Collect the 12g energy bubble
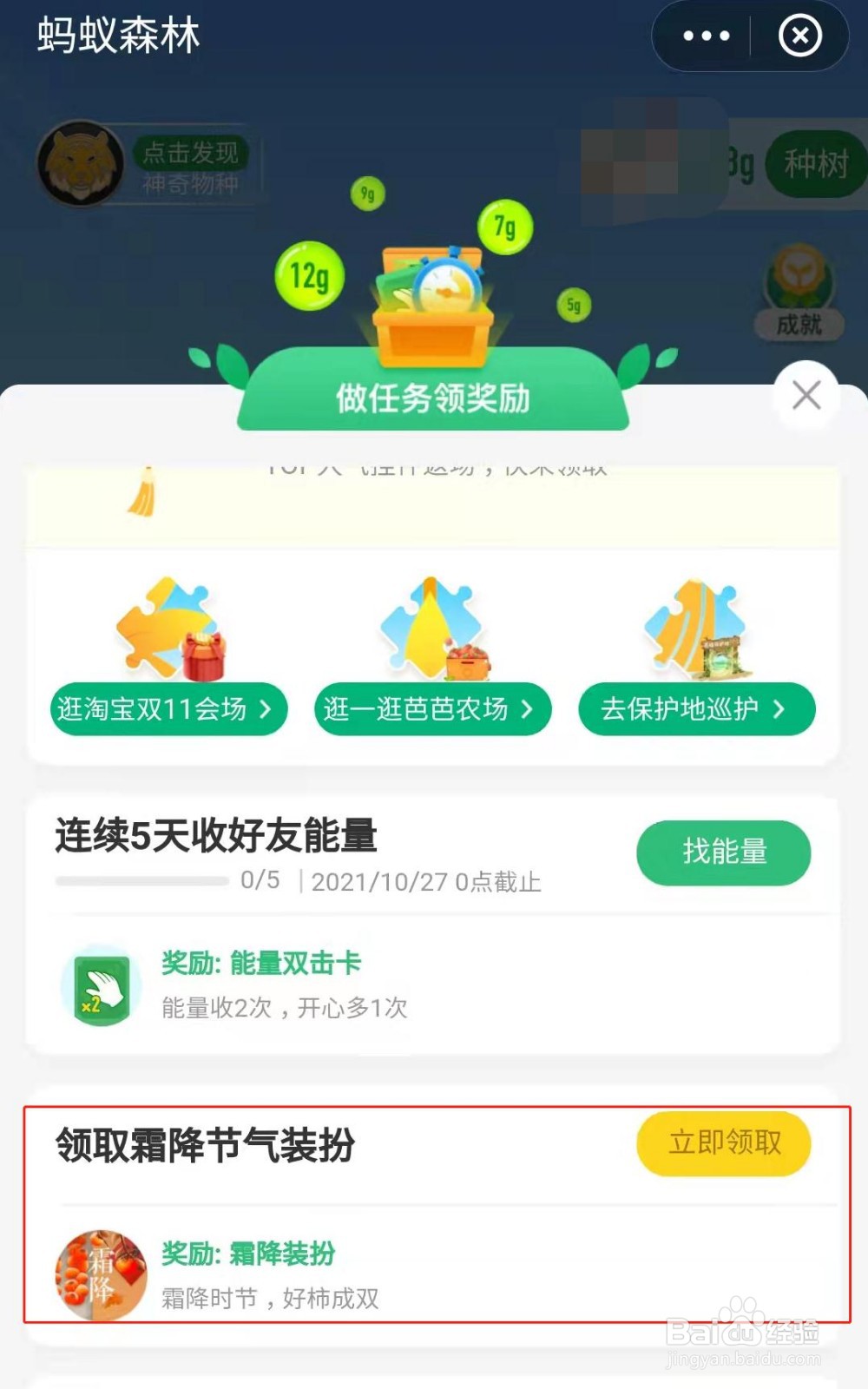This screenshot has width=868, height=1389. tap(311, 275)
